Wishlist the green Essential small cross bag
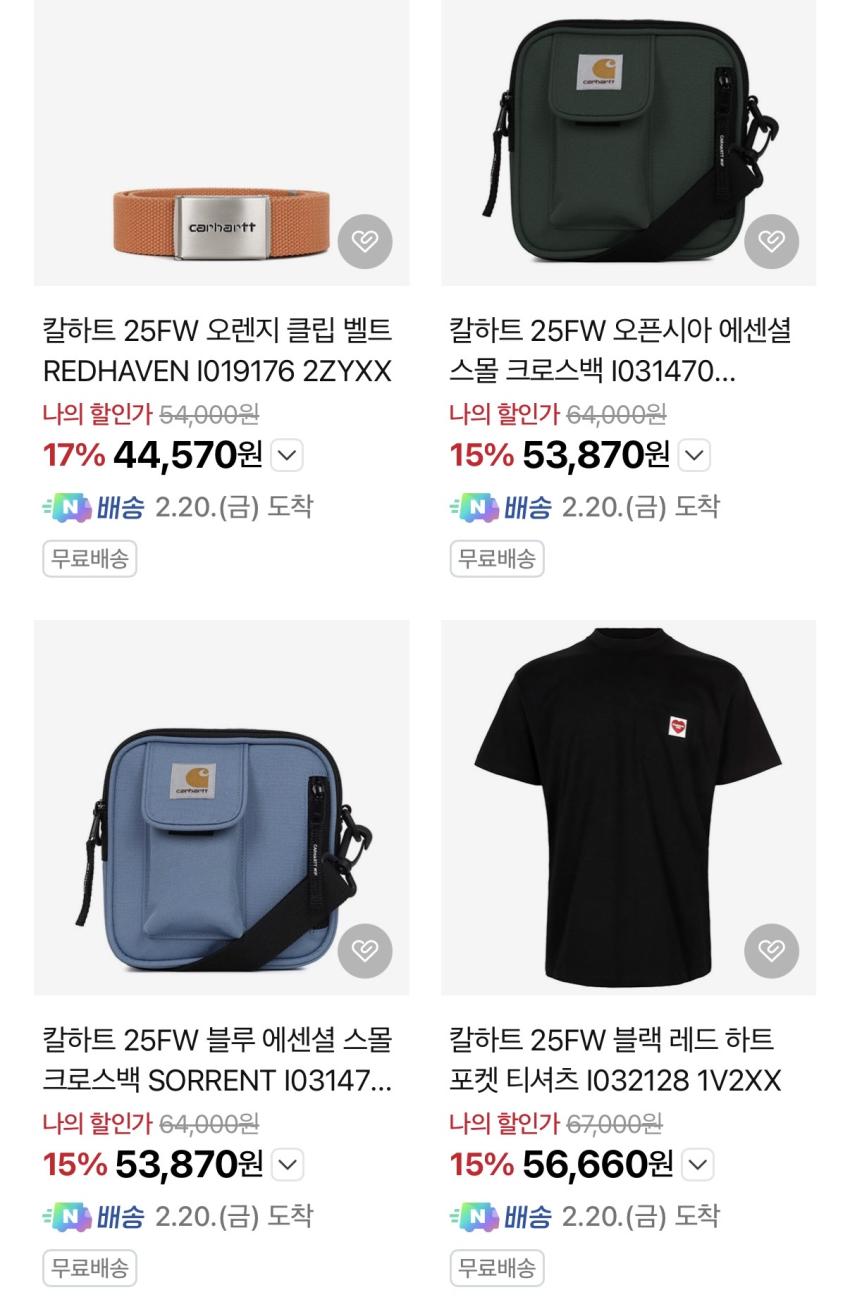This screenshot has height=1309, width=850. (x=771, y=241)
